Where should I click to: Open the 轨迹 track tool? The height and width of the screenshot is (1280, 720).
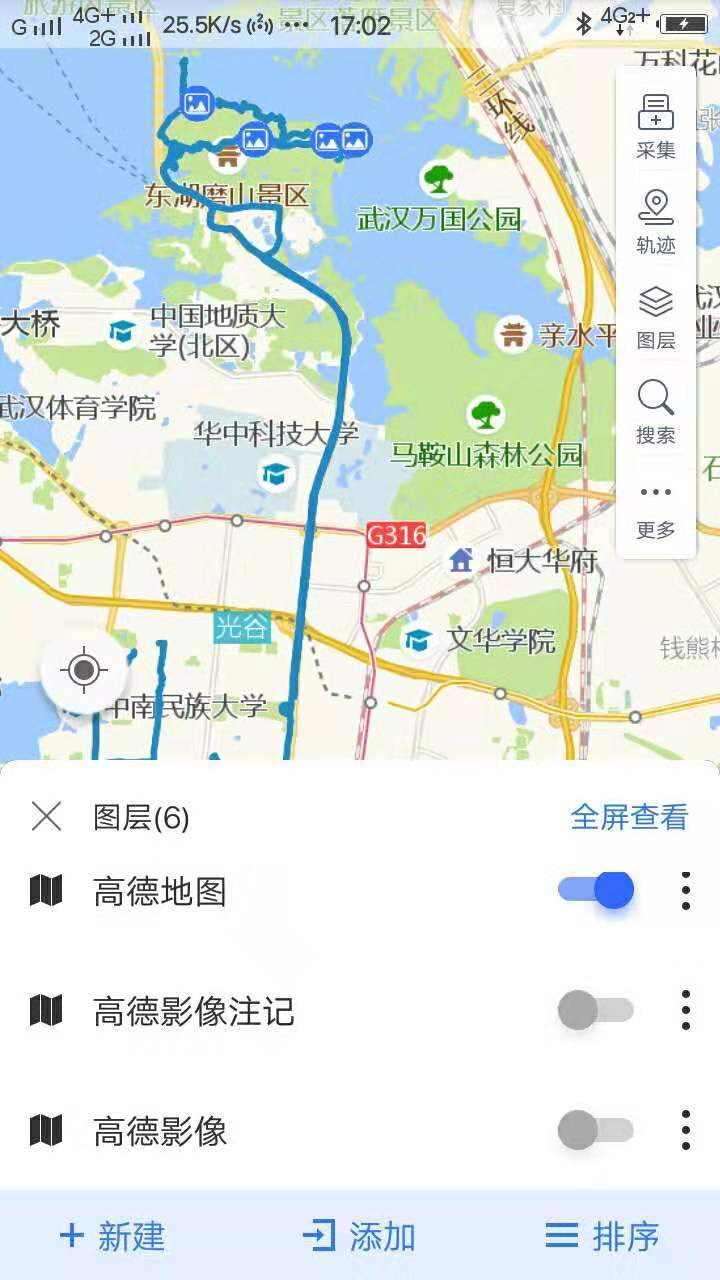tap(656, 222)
